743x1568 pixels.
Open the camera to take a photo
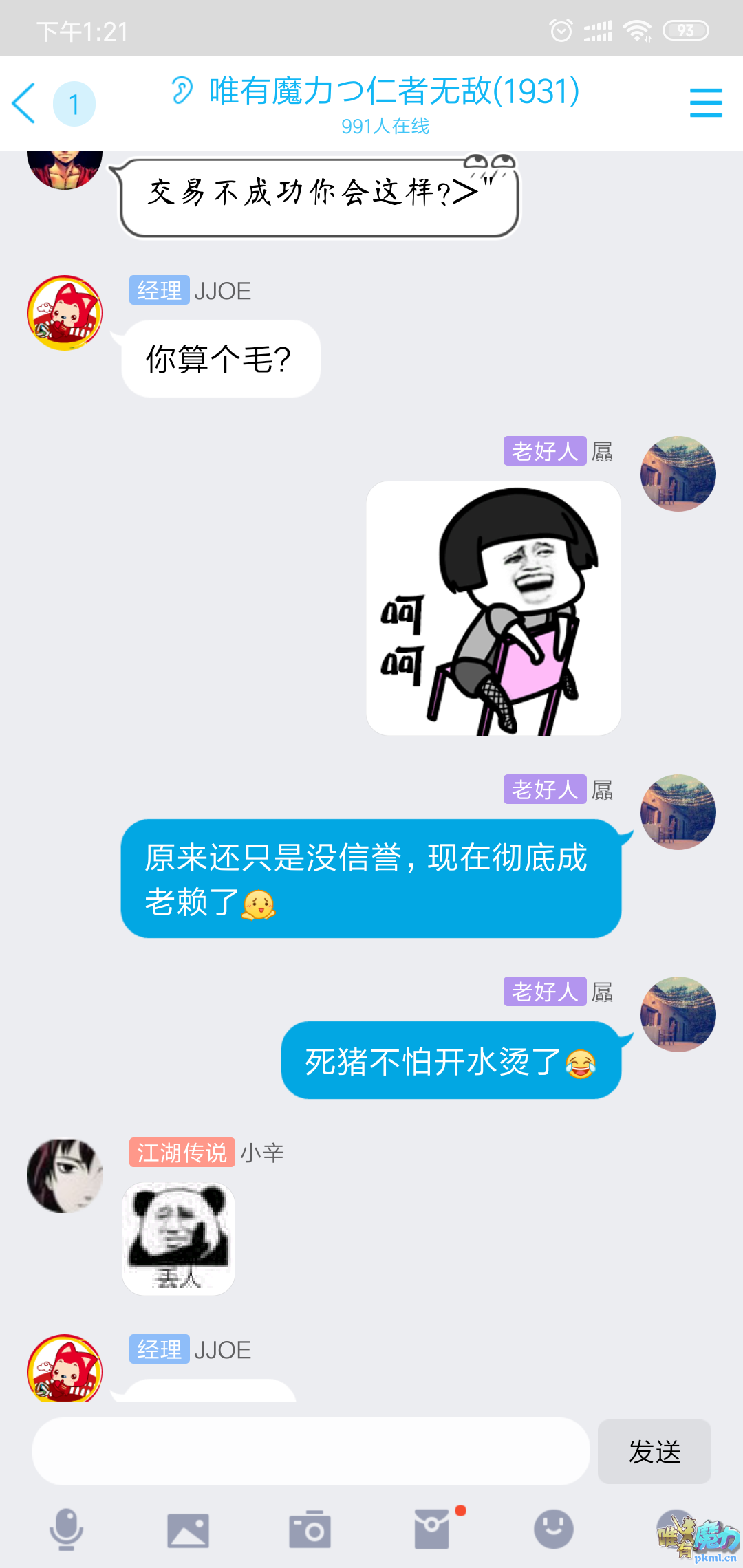click(x=310, y=1530)
